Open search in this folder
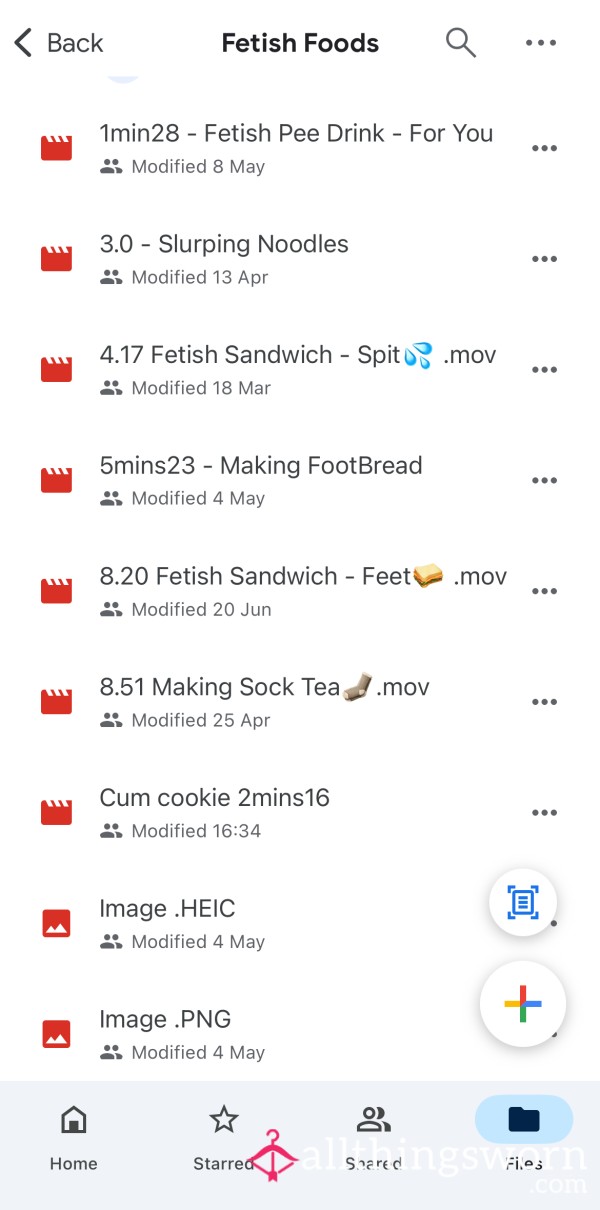600x1210 pixels. (460, 43)
